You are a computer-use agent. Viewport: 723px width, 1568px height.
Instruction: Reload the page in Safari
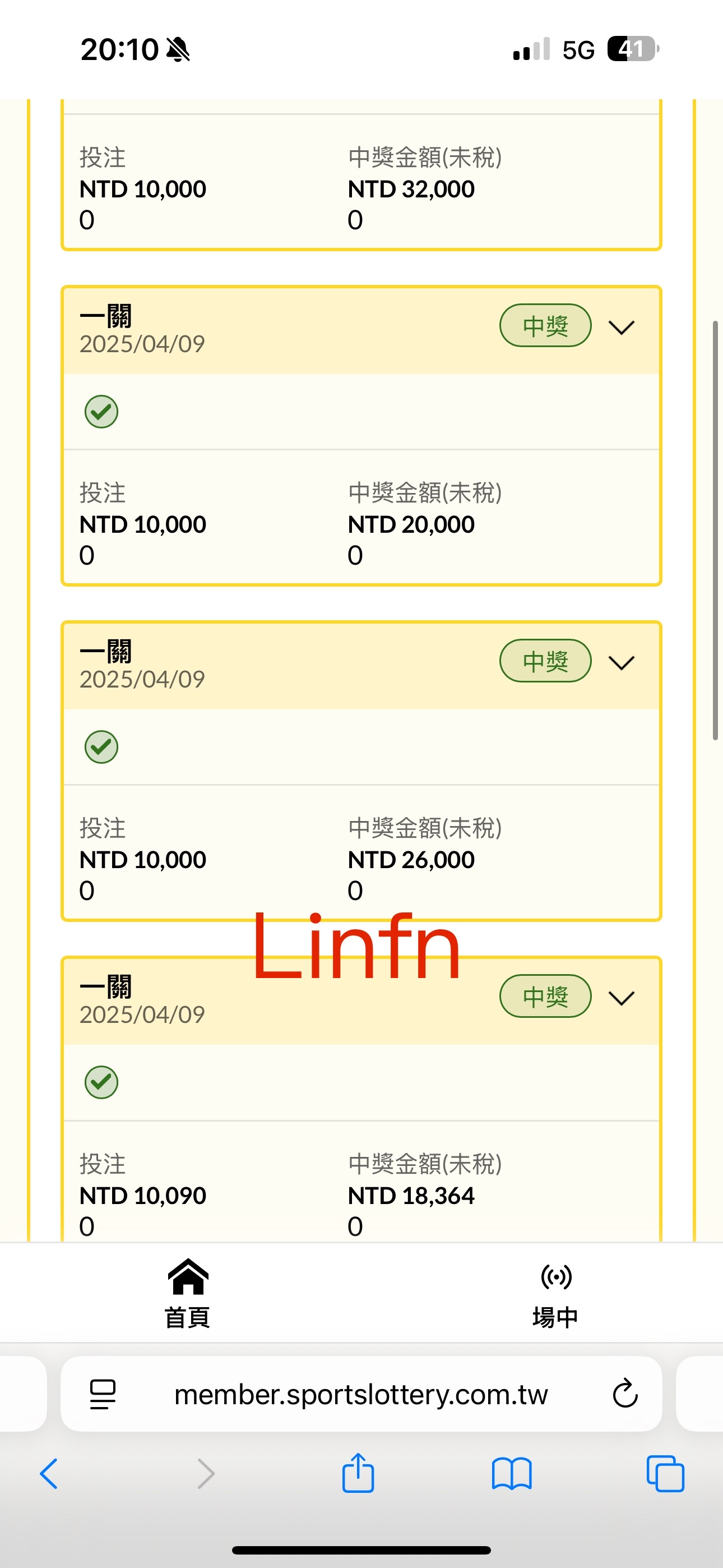coord(625,1393)
